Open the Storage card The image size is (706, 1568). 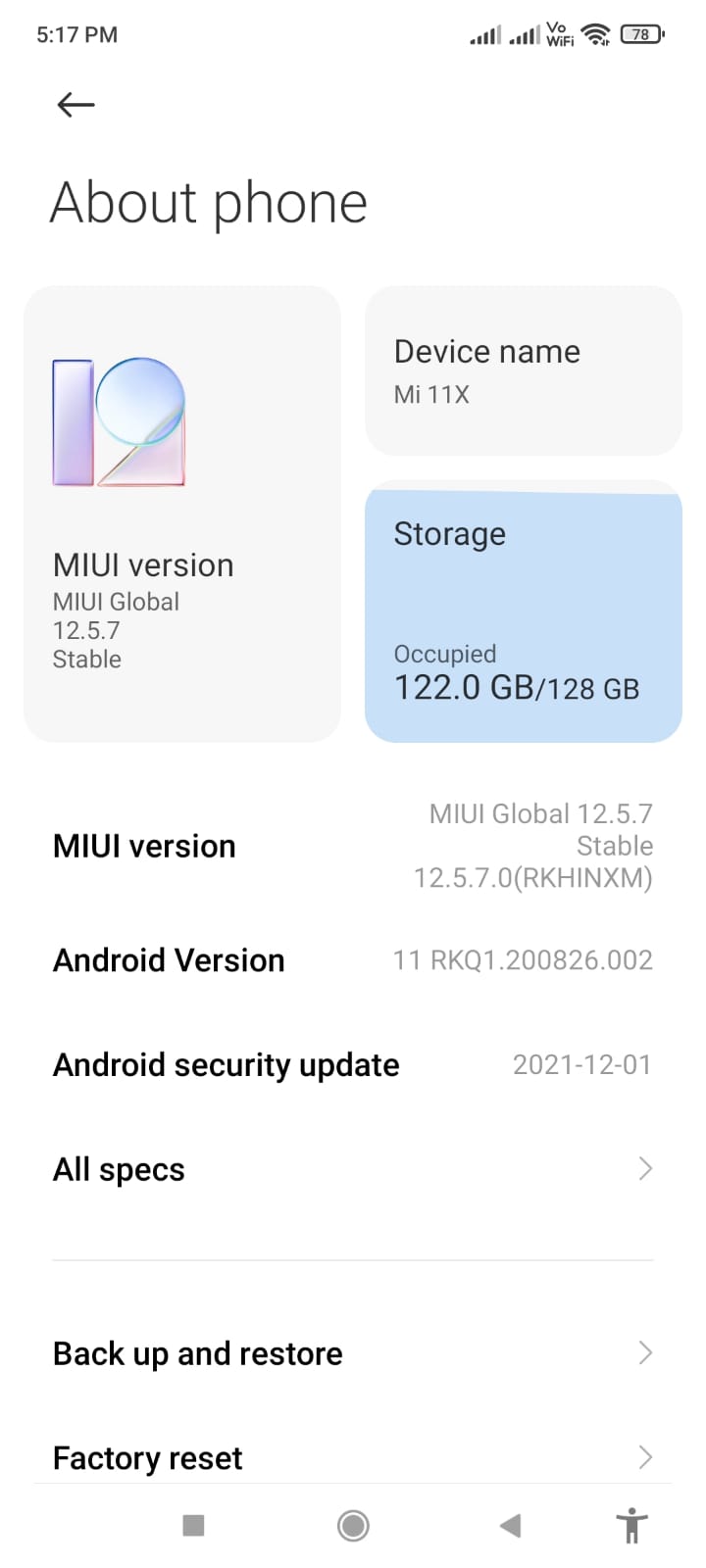(x=523, y=612)
